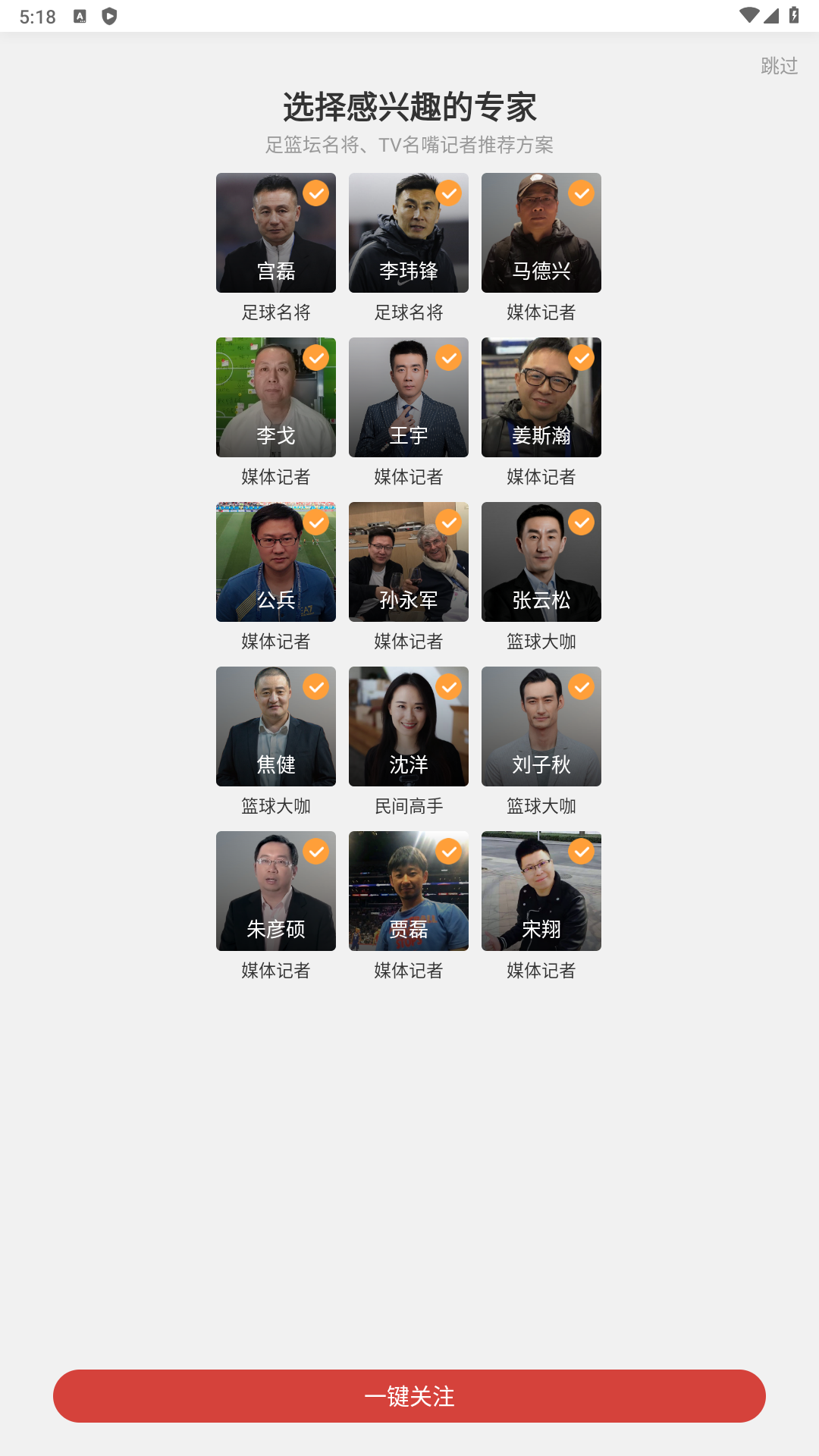Uncheck football star 李玮锋

point(409,233)
